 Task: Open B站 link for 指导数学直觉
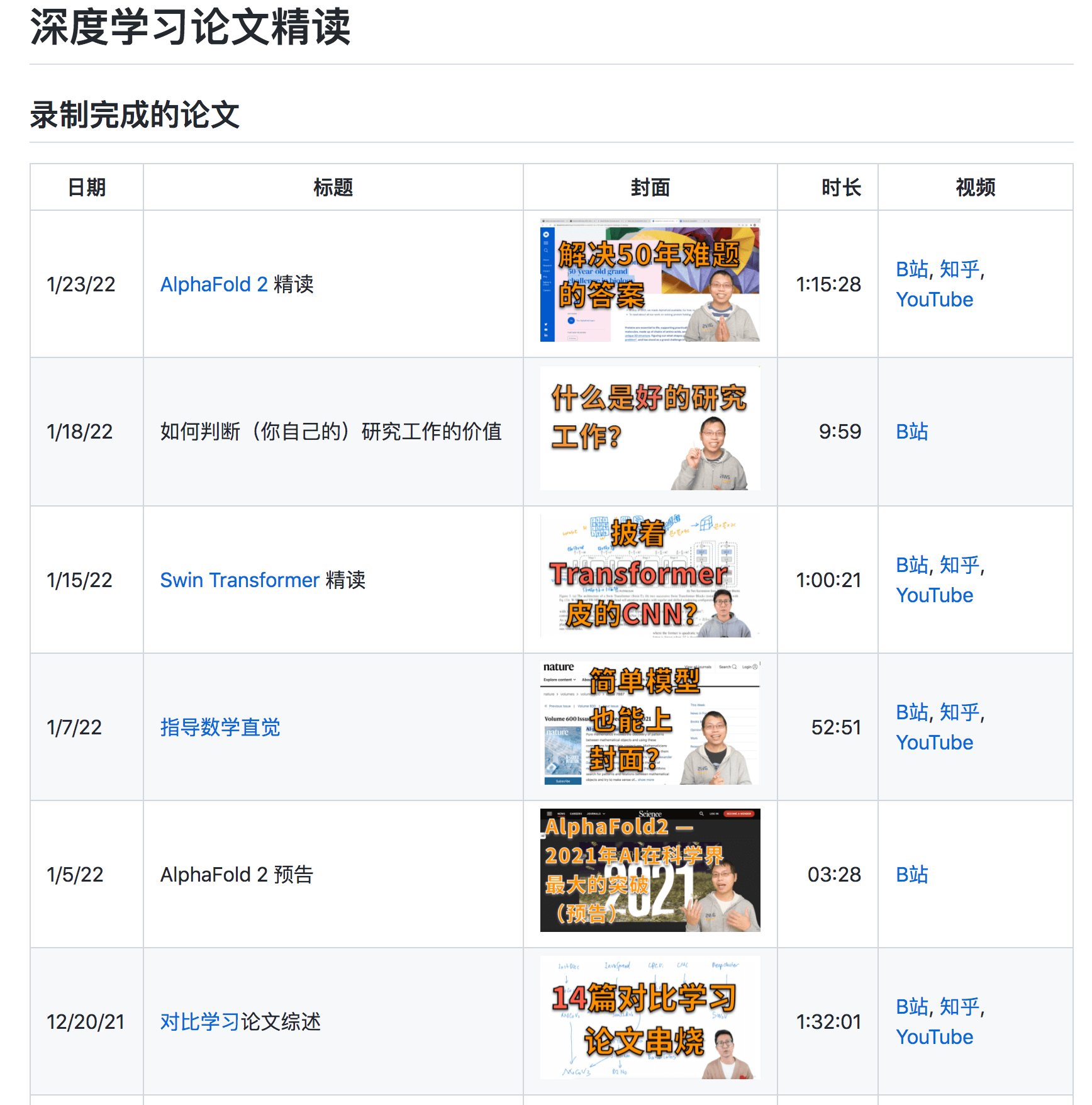click(911, 712)
